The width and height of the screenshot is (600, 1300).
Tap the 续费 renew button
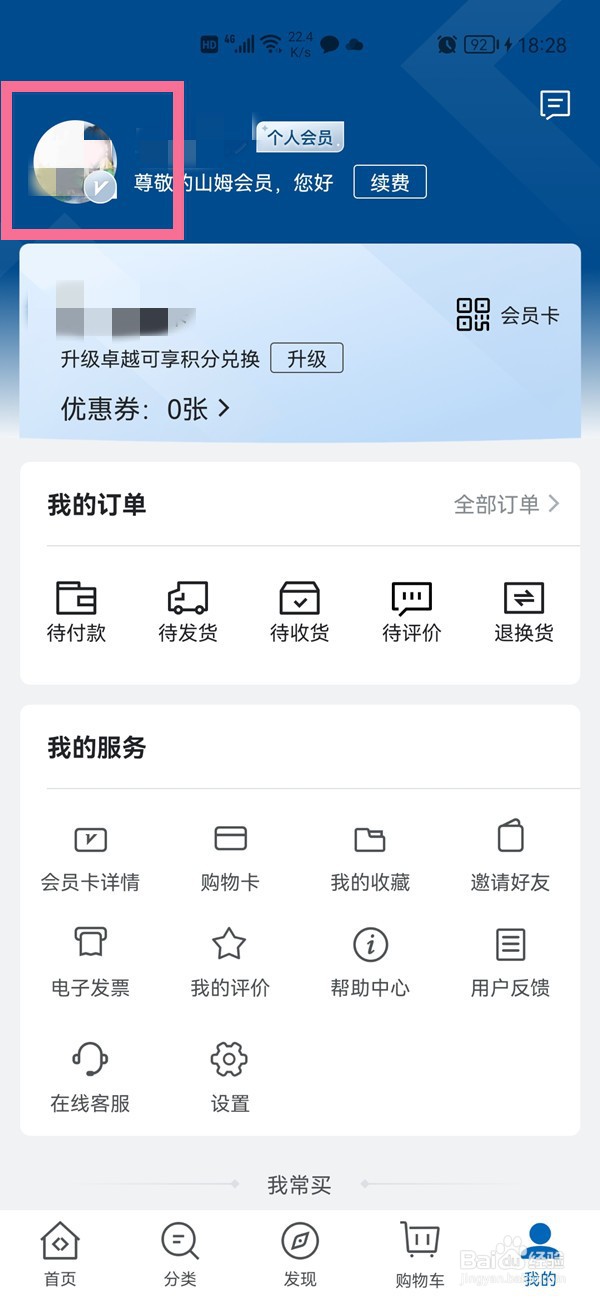(x=390, y=183)
